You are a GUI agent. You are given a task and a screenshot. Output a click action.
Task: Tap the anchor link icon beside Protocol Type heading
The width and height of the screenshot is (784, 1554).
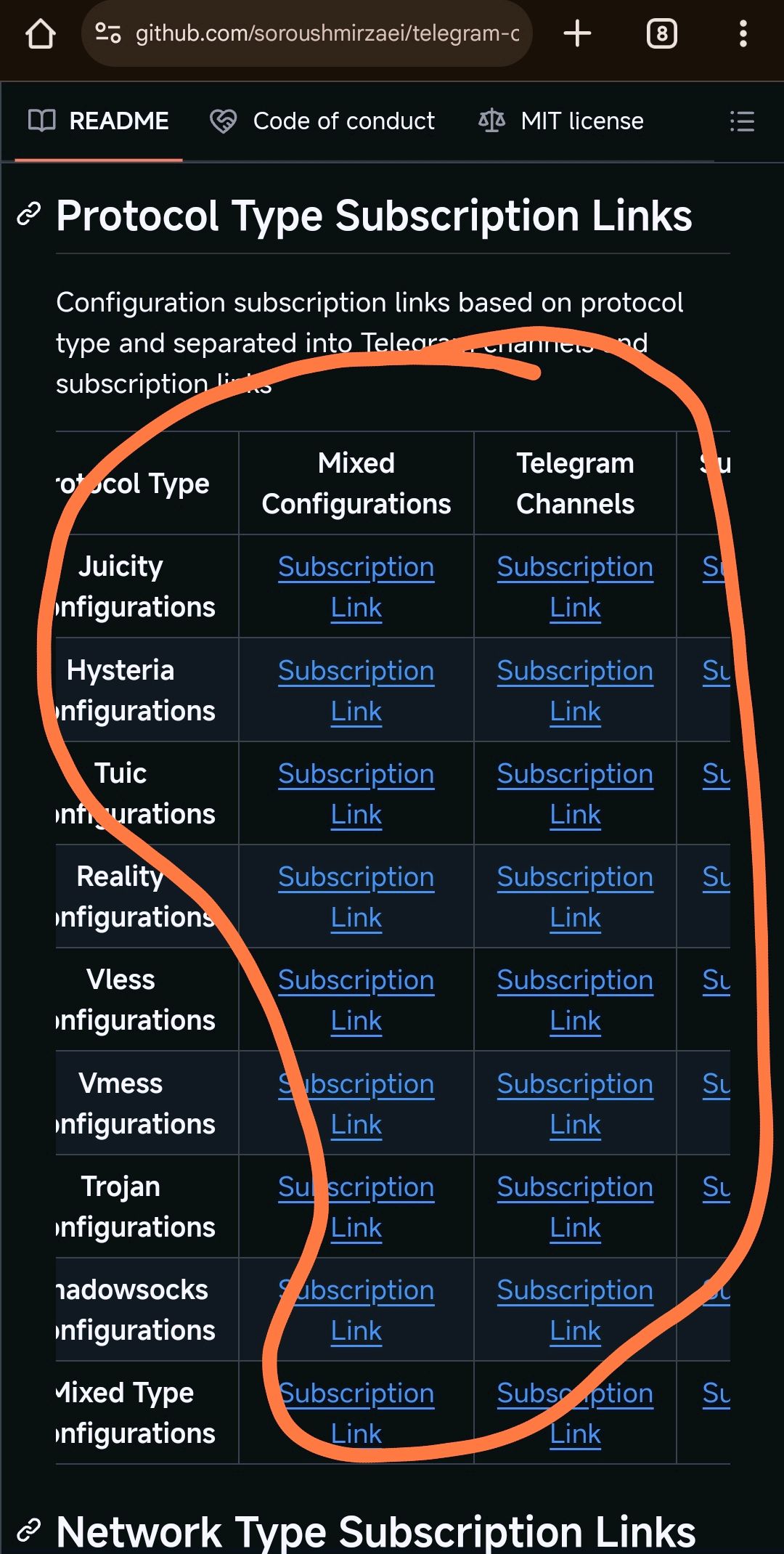pyautogui.click(x=28, y=215)
